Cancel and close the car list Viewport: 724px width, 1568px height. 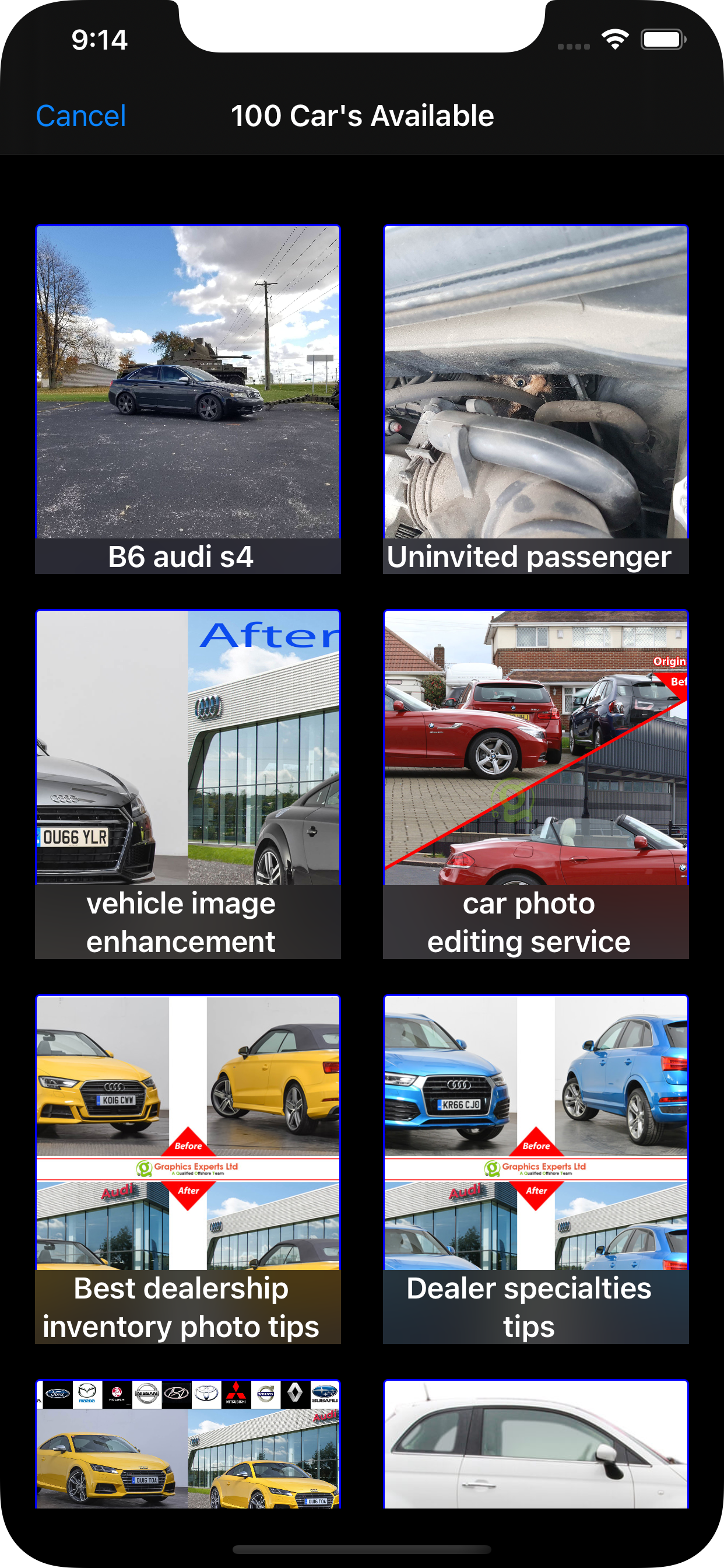pyautogui.click(x=81, y=116)
